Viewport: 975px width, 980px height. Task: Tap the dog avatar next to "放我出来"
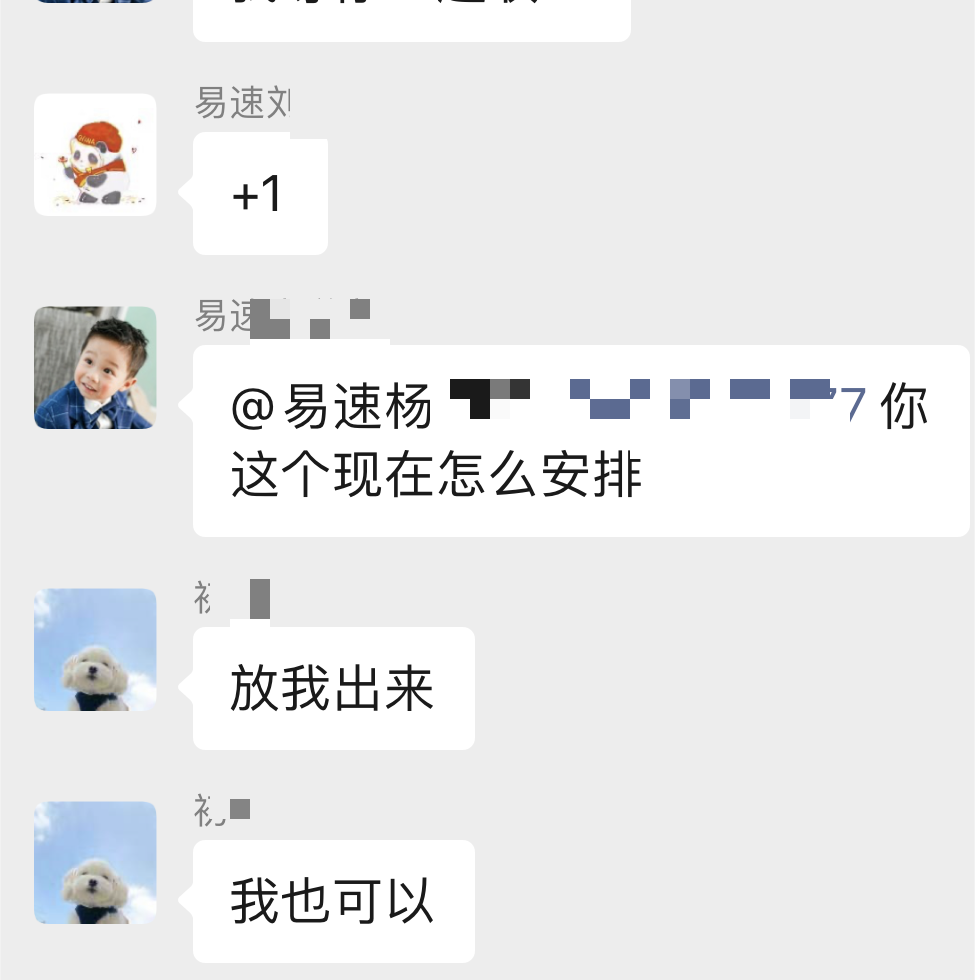95,650
